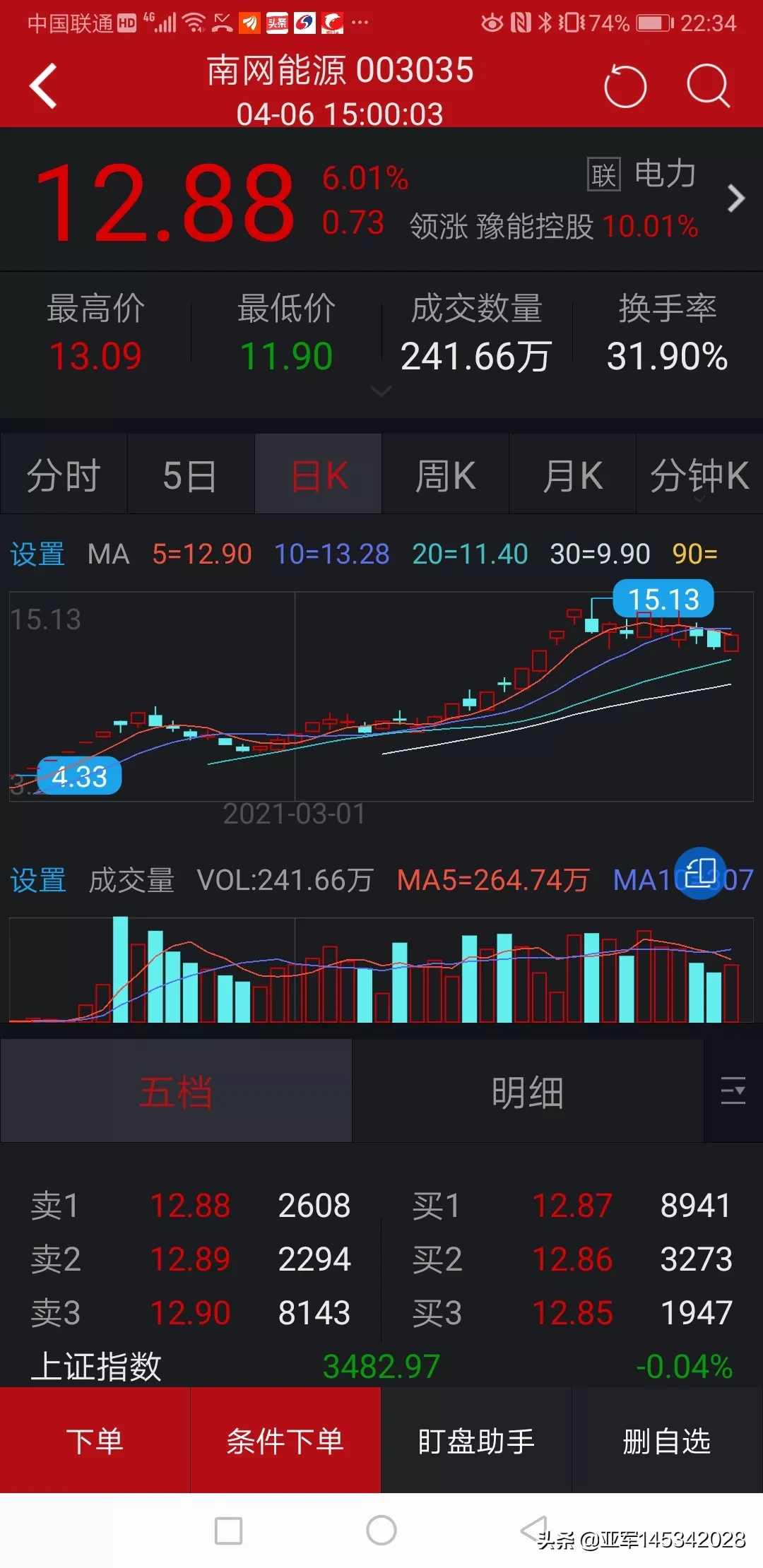Viewport: 763px width, 1568px height.
Task: Open the list options icon beside 明细
Action: [x=733, y=1091]
